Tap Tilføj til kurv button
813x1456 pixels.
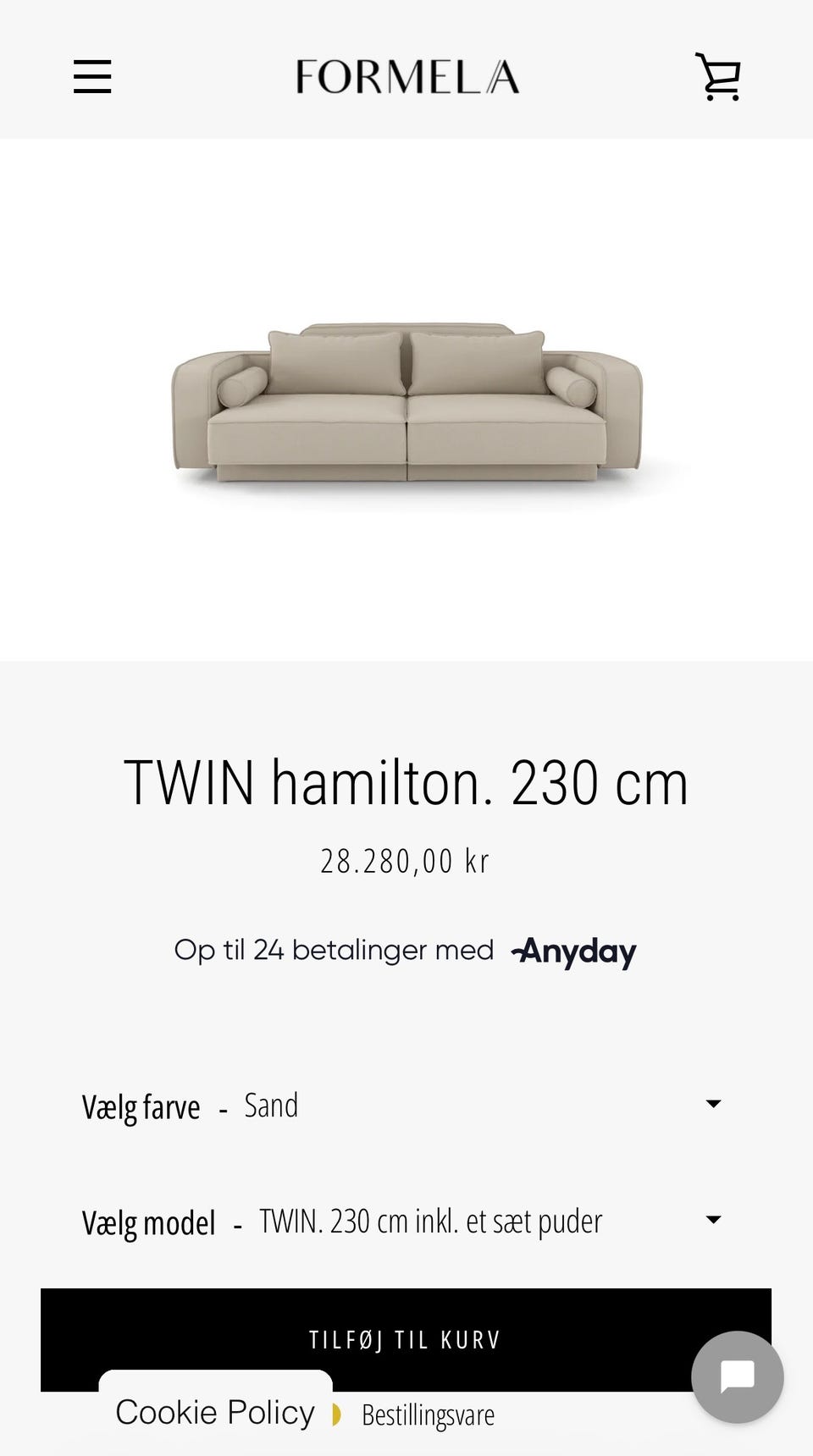(406, 1339)
